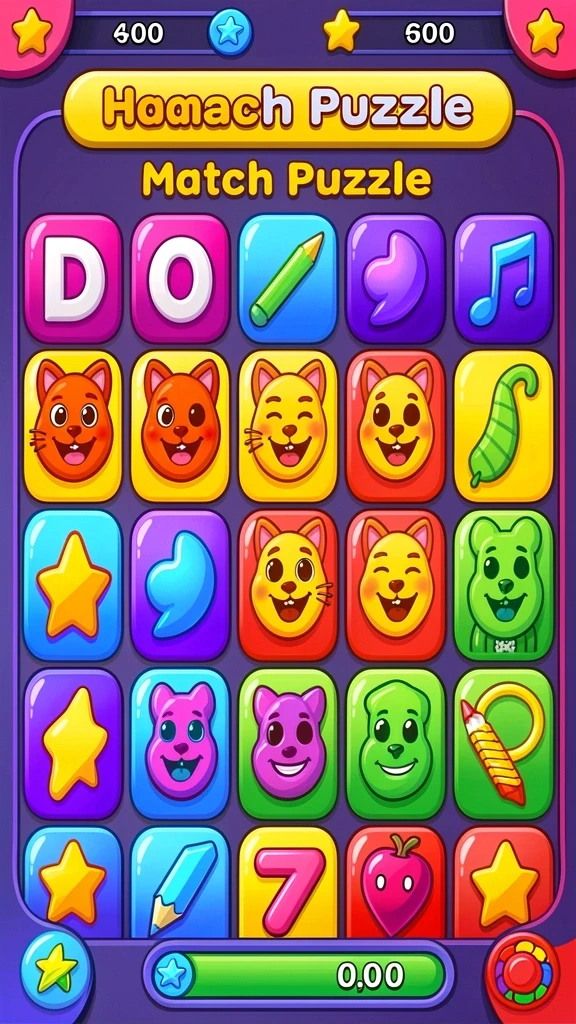Select the letter O tile

pyautogui.click(x=180, y=278)
